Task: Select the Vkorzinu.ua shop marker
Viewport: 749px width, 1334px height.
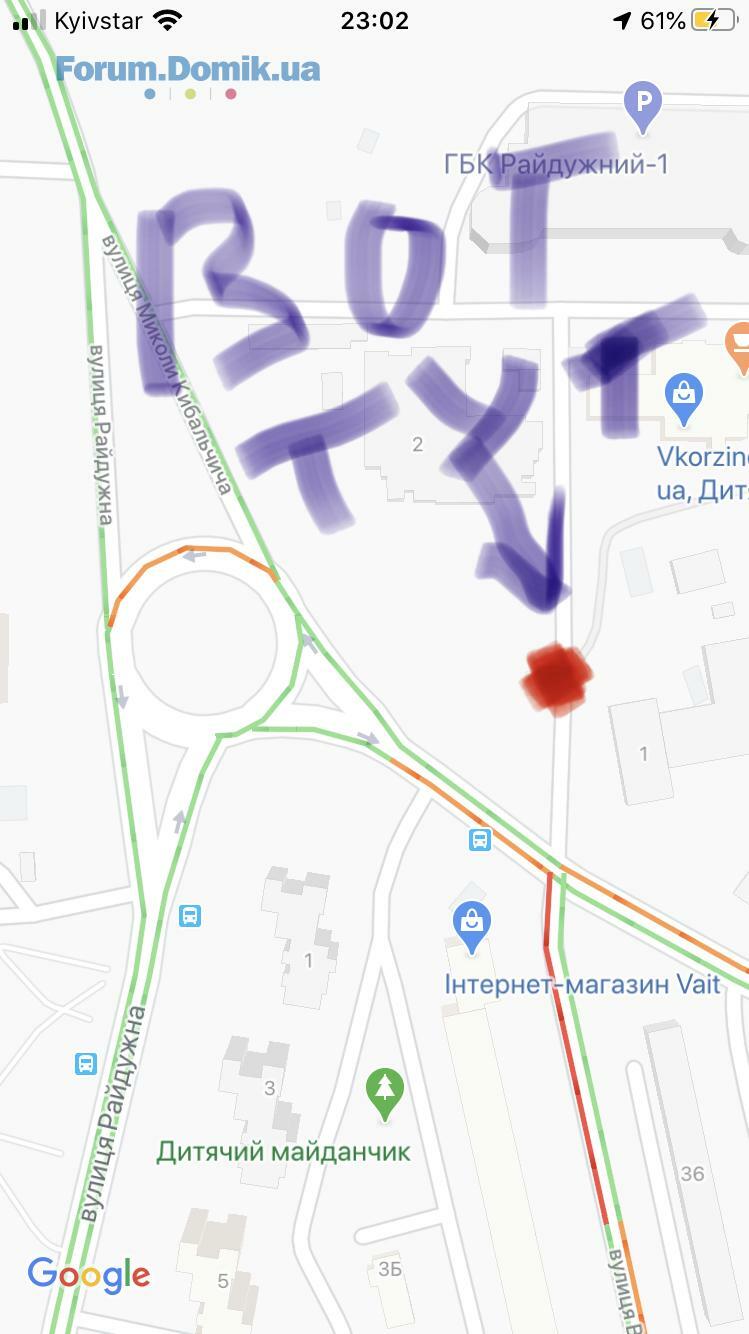Action: tap(684, 396)
